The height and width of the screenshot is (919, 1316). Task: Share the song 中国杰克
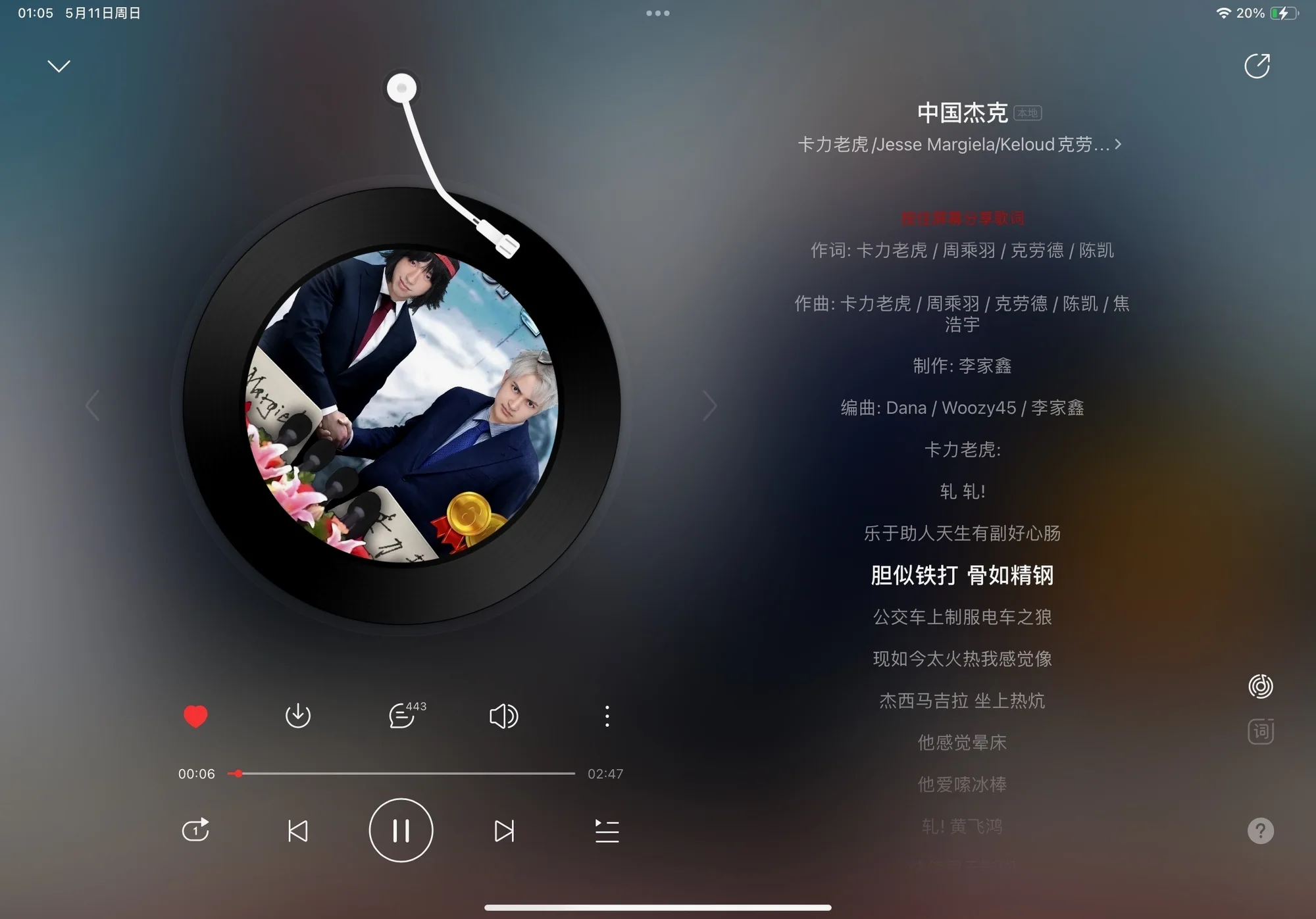pos(1257,66)
